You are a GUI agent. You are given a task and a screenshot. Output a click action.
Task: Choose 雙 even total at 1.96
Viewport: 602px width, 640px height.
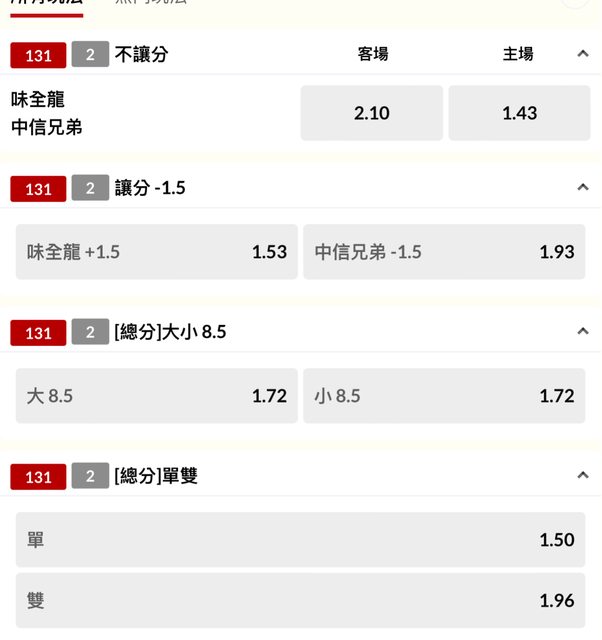[x=300, y=601]
